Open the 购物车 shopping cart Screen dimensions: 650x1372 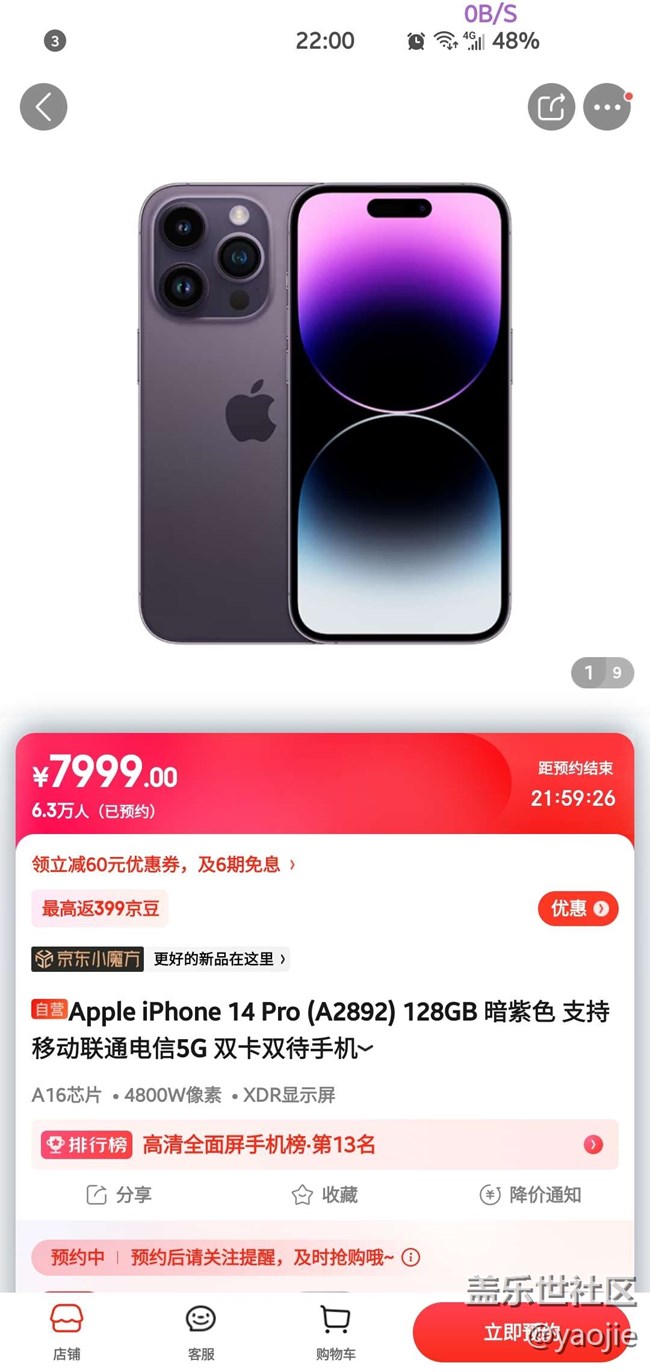tap(335, 1332)
